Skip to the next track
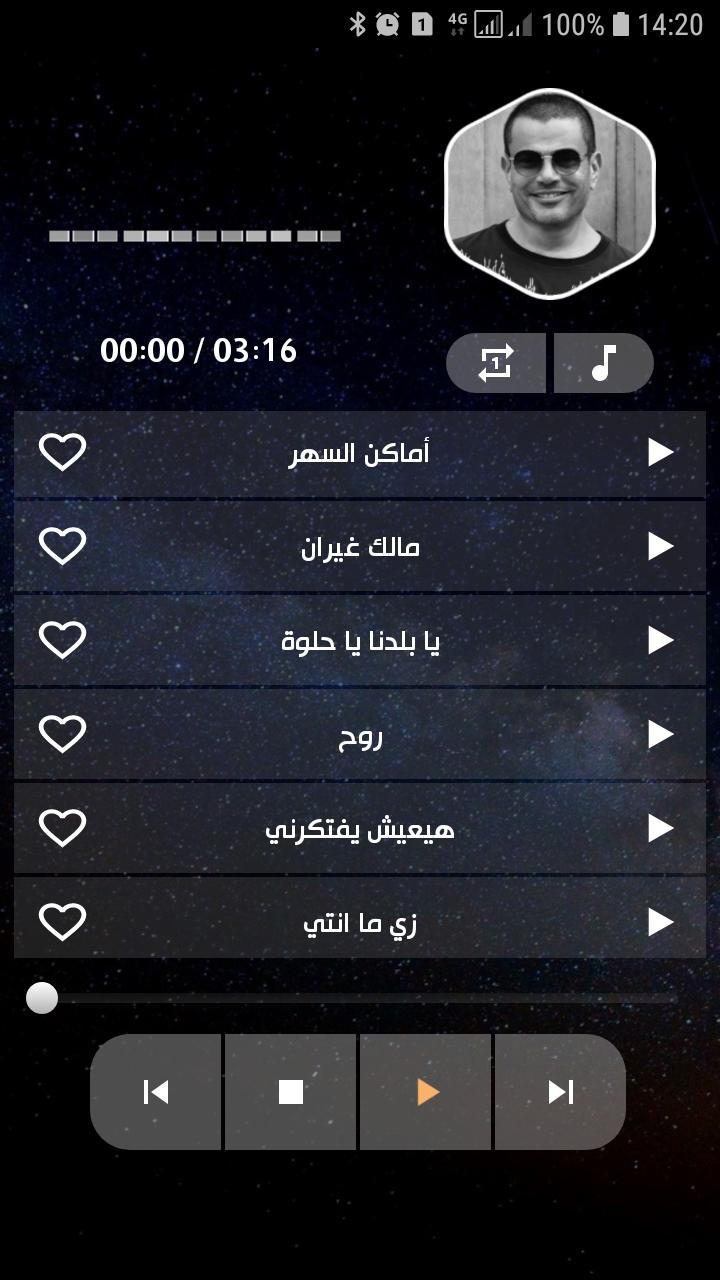 (x=561, y=1092)
